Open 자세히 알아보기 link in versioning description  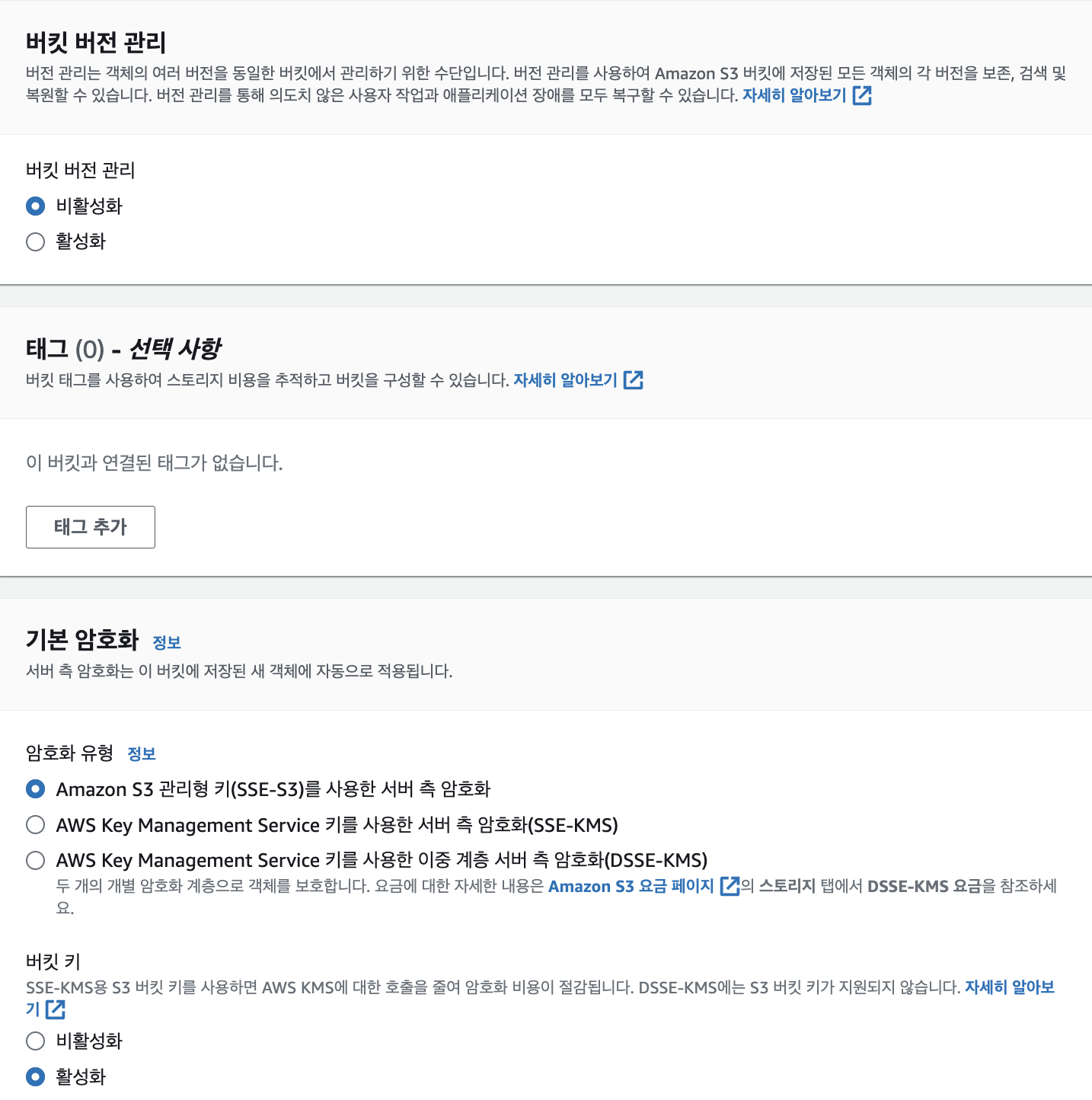(806, 95)
